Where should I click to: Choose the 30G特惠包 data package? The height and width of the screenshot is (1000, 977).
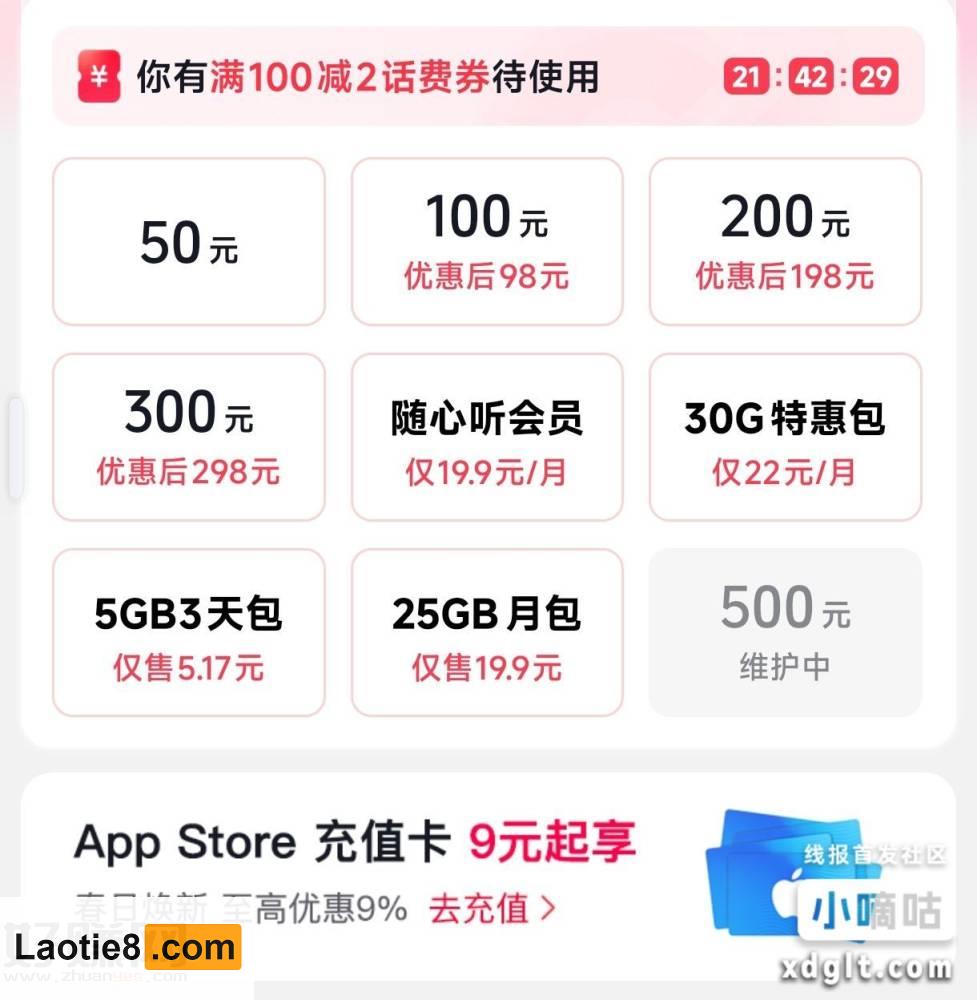785,437
